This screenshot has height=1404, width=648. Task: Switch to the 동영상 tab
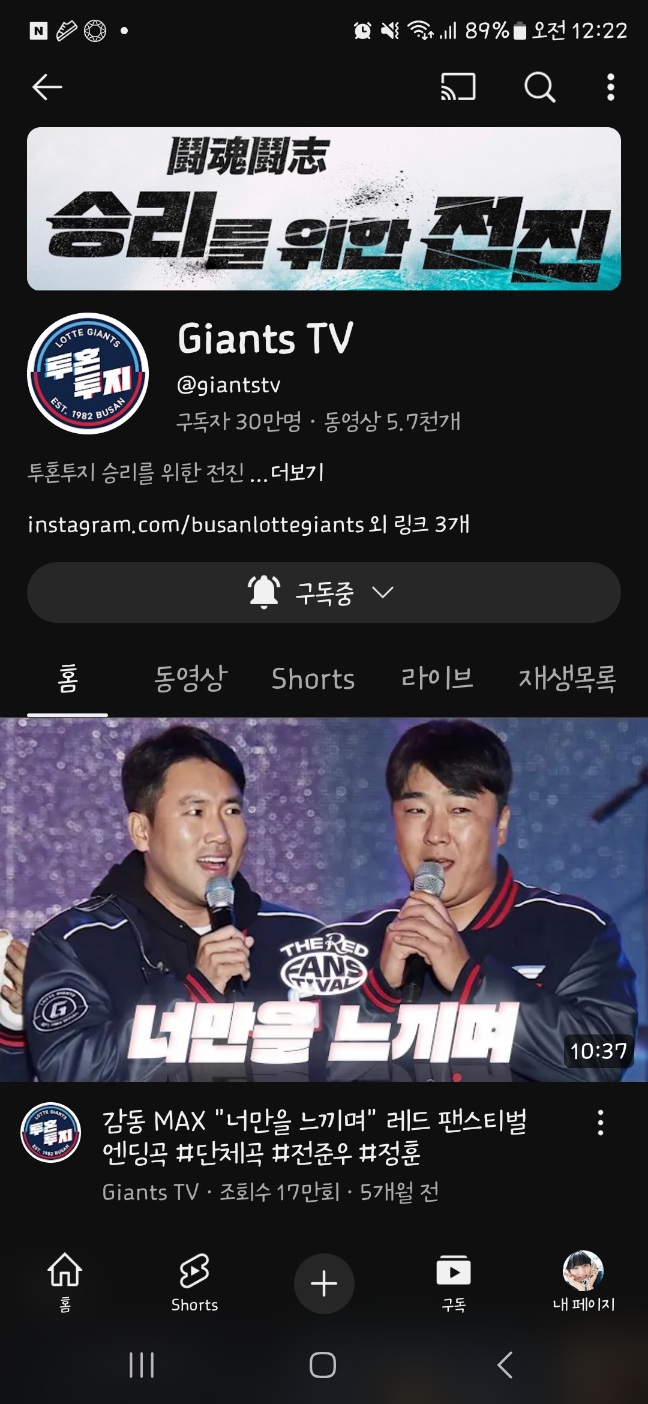(x=190, y=679)
